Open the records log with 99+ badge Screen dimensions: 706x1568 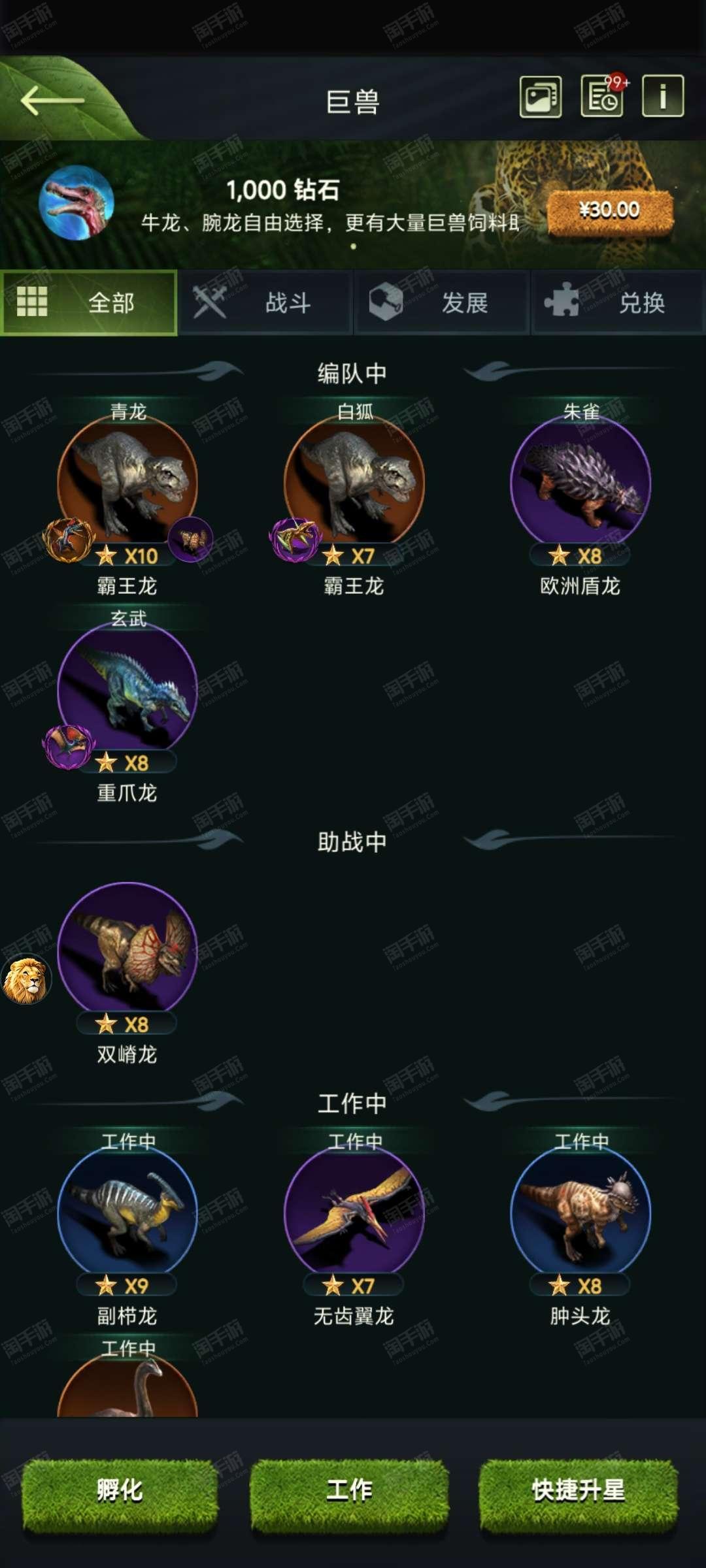[x=602, y=96]
